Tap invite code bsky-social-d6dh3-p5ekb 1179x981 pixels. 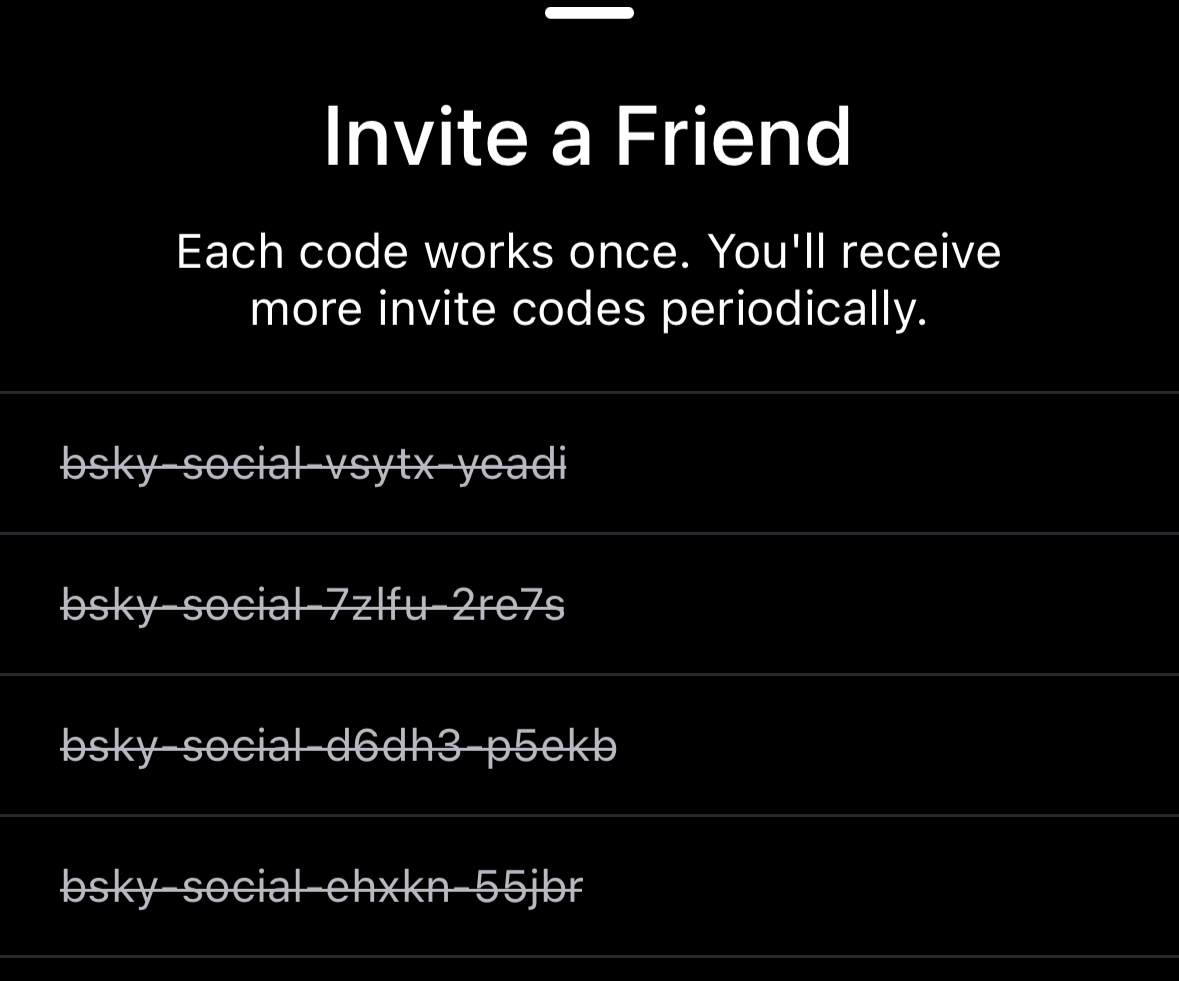(x=339, y=746)
